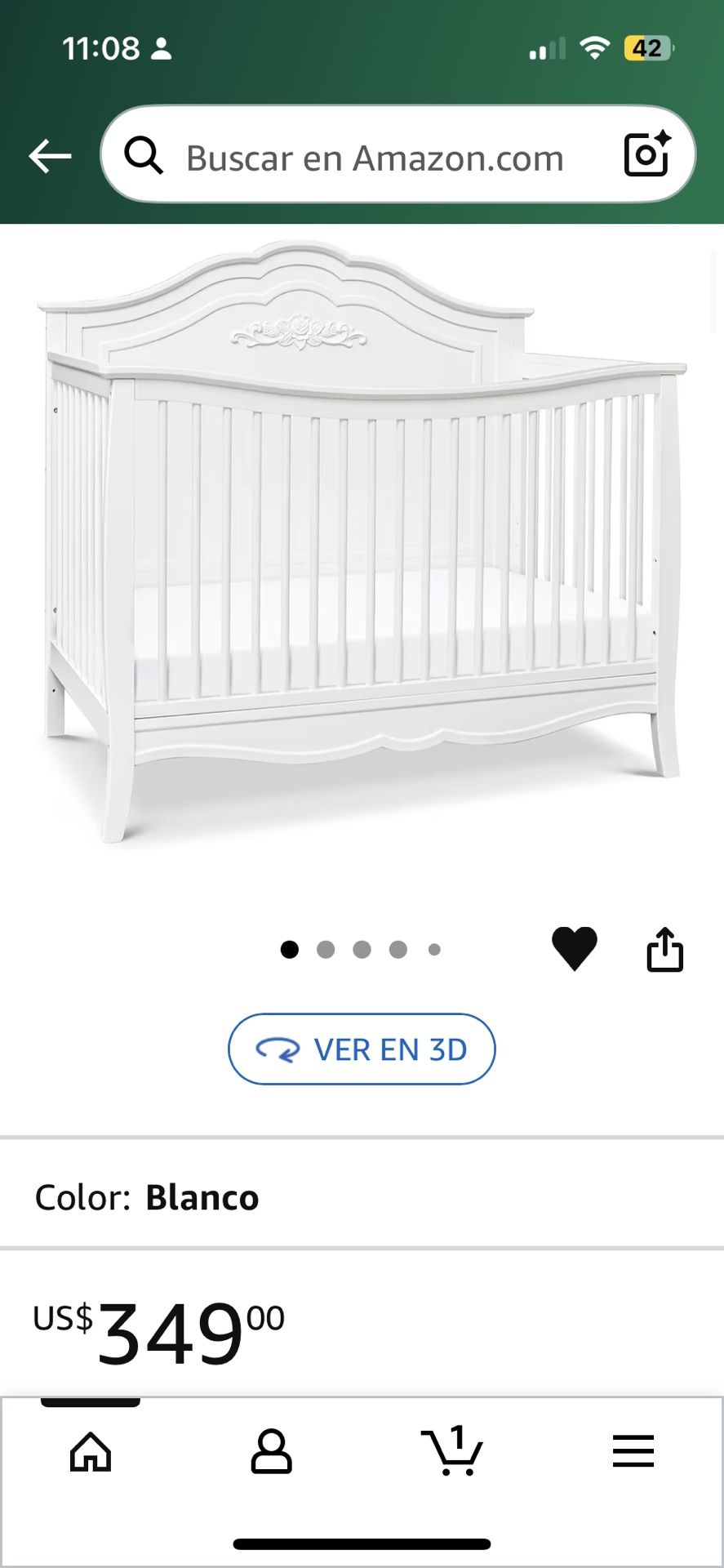Tap the search magnifying glass icon
The height and width of the screenshot is (1568, 724).
tap(144, 157)
